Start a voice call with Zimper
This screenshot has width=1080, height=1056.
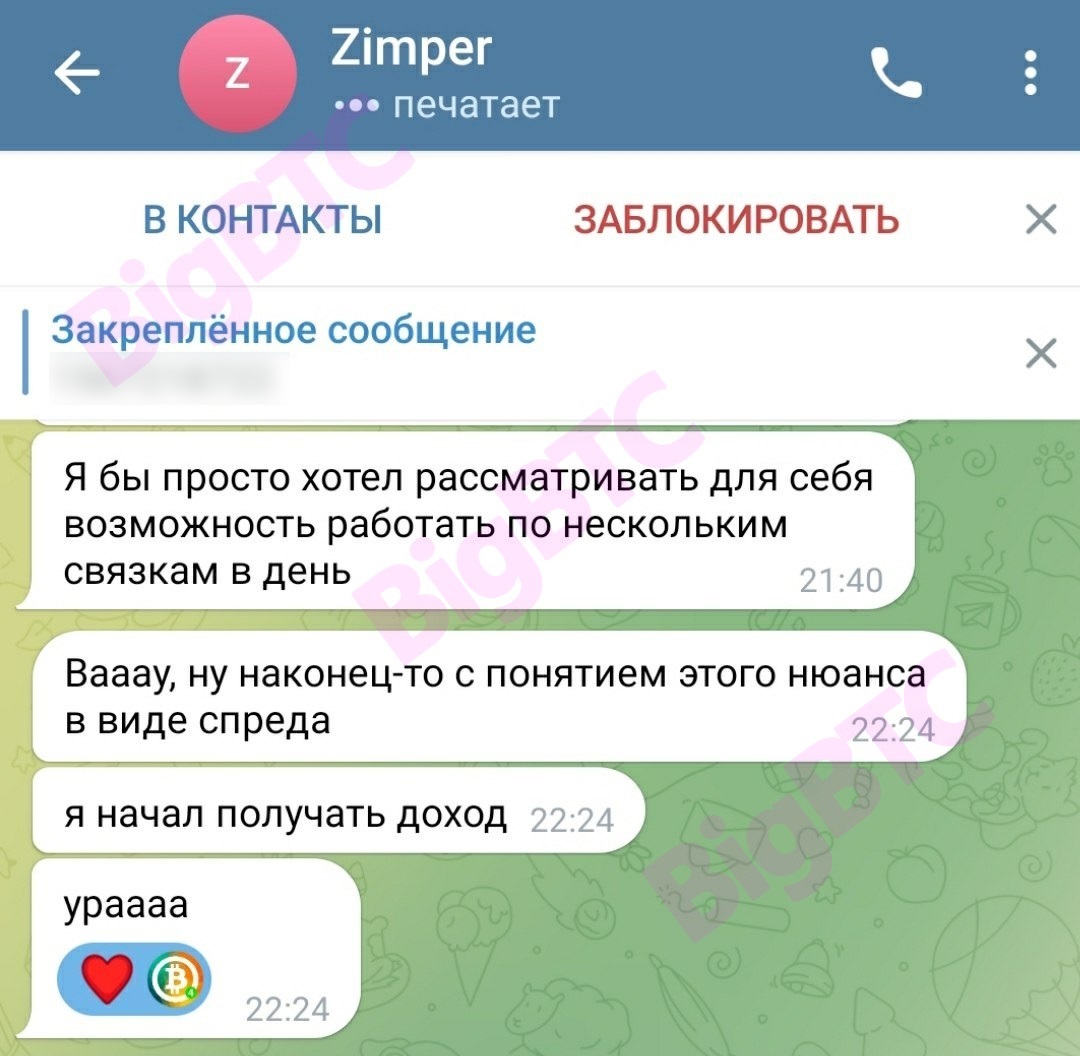pyautogui.click(x=895, y=74)
